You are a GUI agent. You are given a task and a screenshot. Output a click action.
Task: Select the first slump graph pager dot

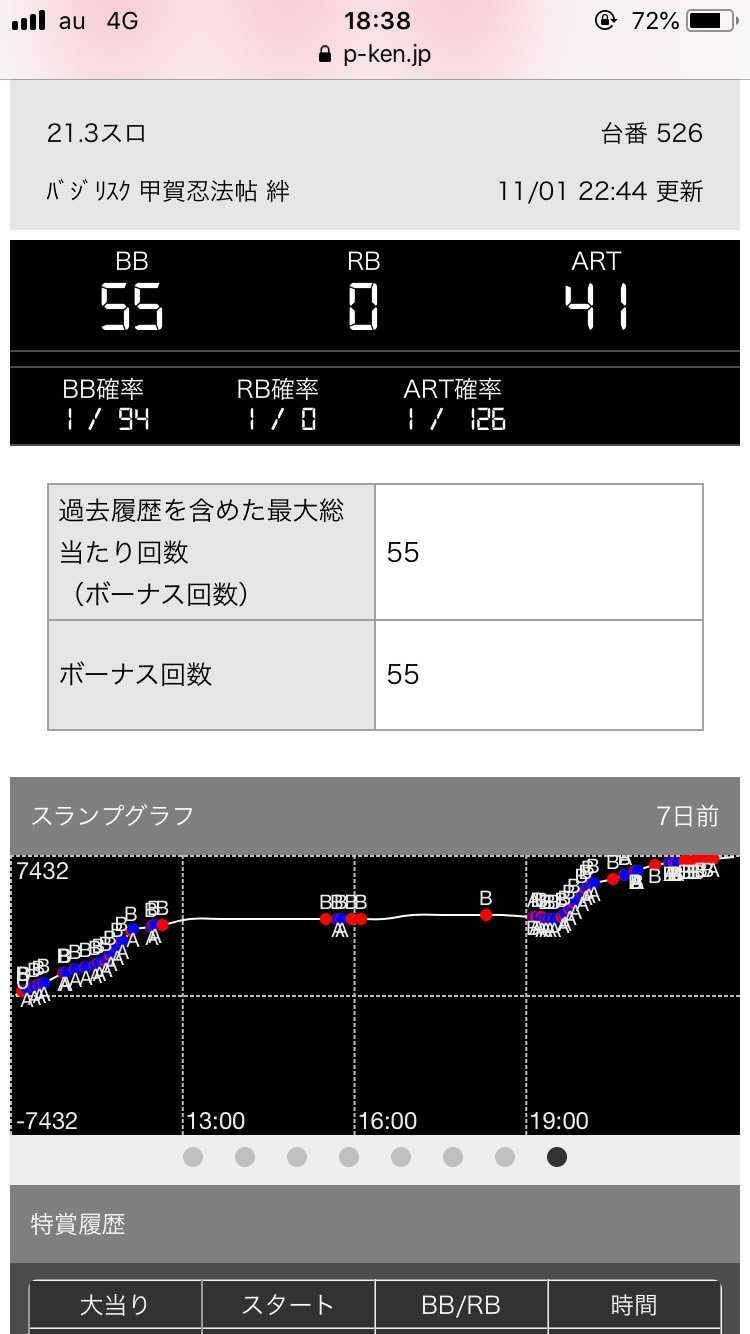coord(193,1157)
